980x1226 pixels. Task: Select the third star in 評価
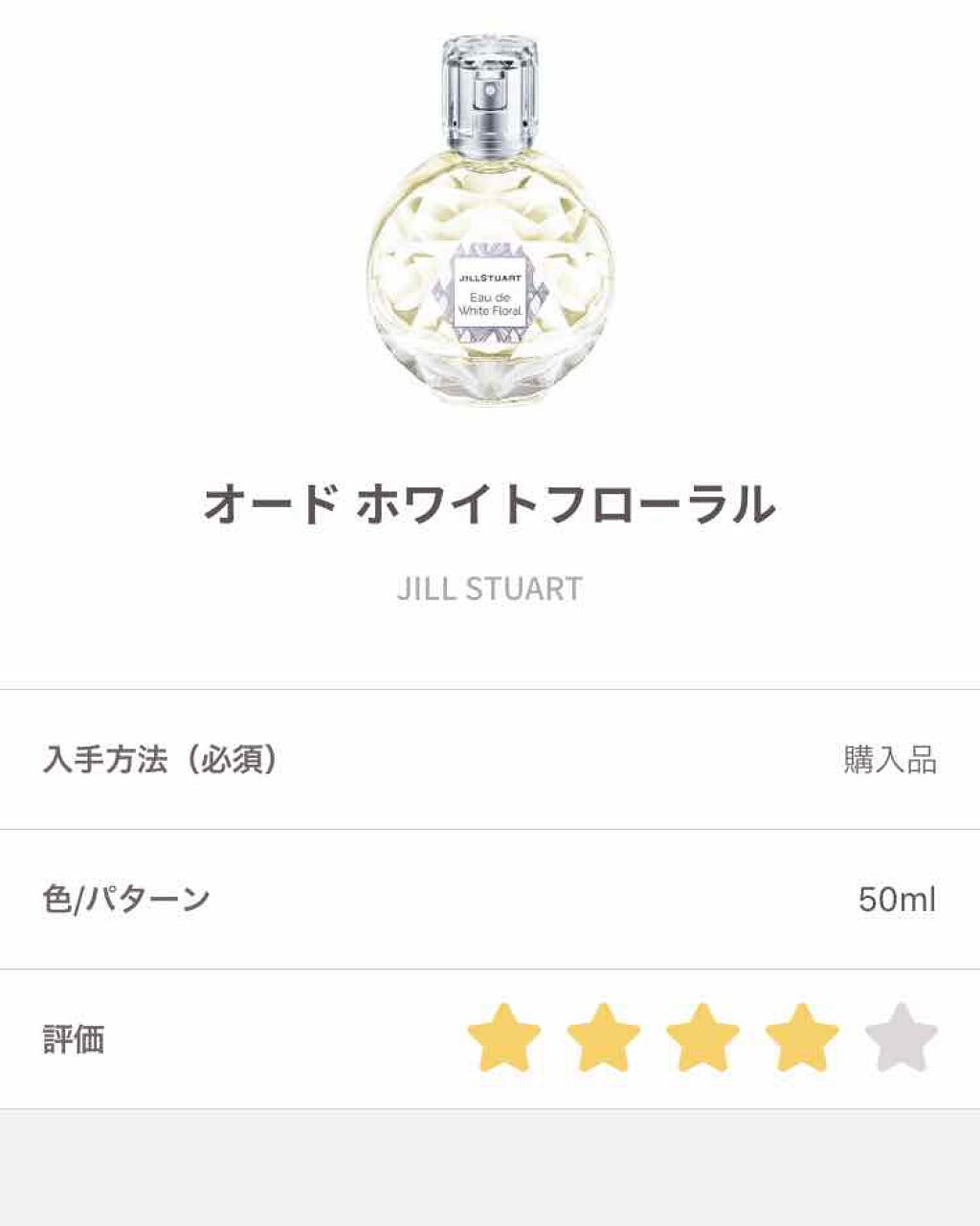click(702, 1037)
